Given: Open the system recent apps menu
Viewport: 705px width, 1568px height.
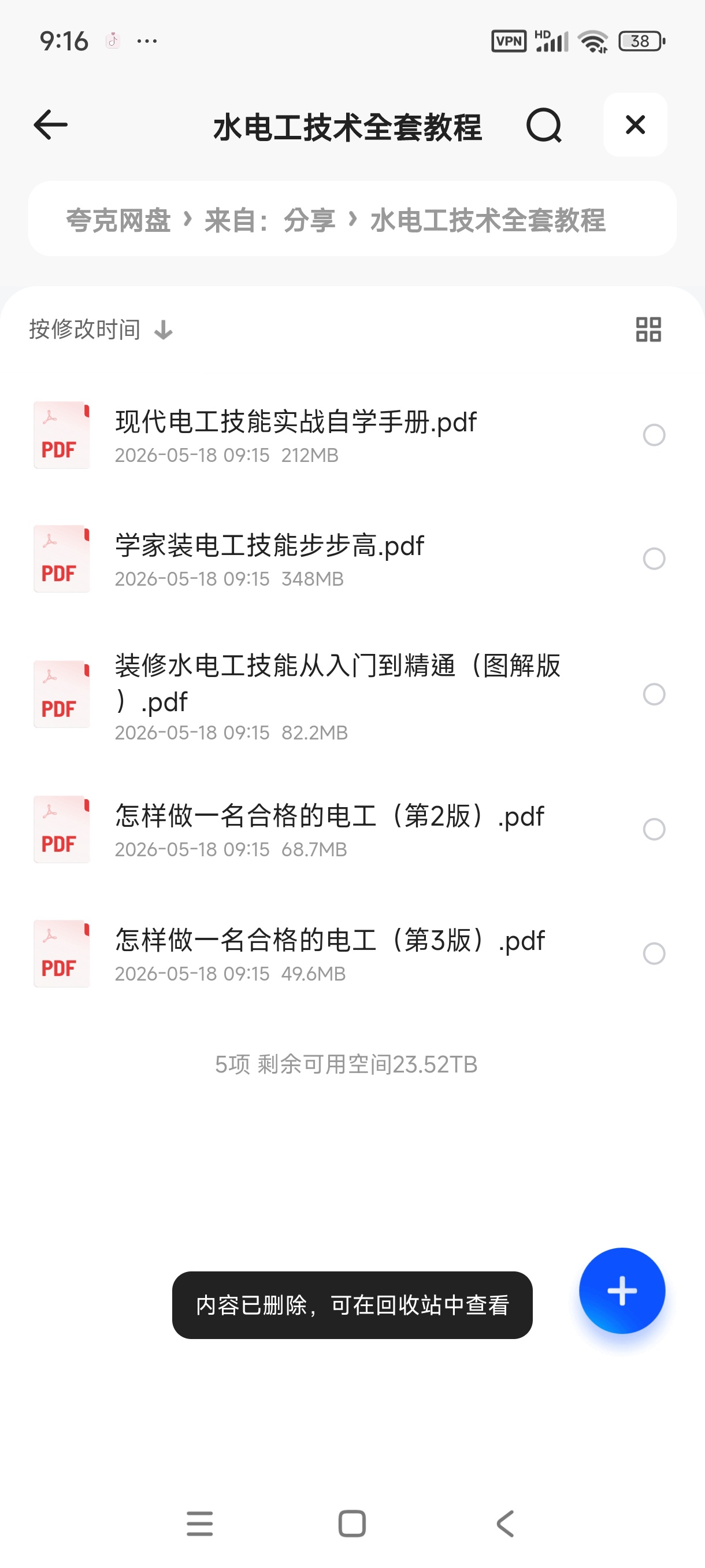Looking at the screenshot, I should click(199, 1523).
